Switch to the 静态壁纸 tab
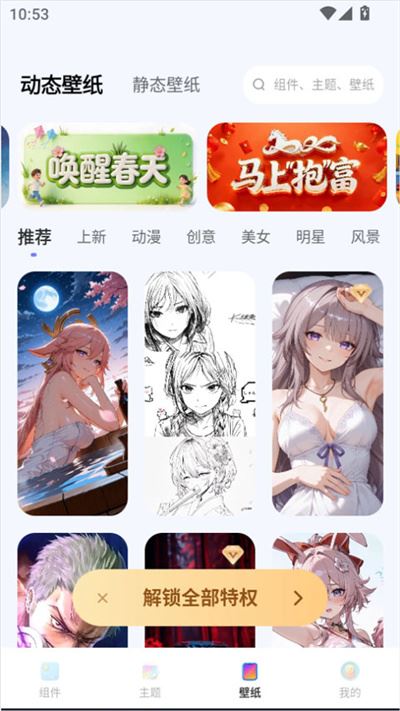Viewport: 400px width, 711px height. point(166,85)
